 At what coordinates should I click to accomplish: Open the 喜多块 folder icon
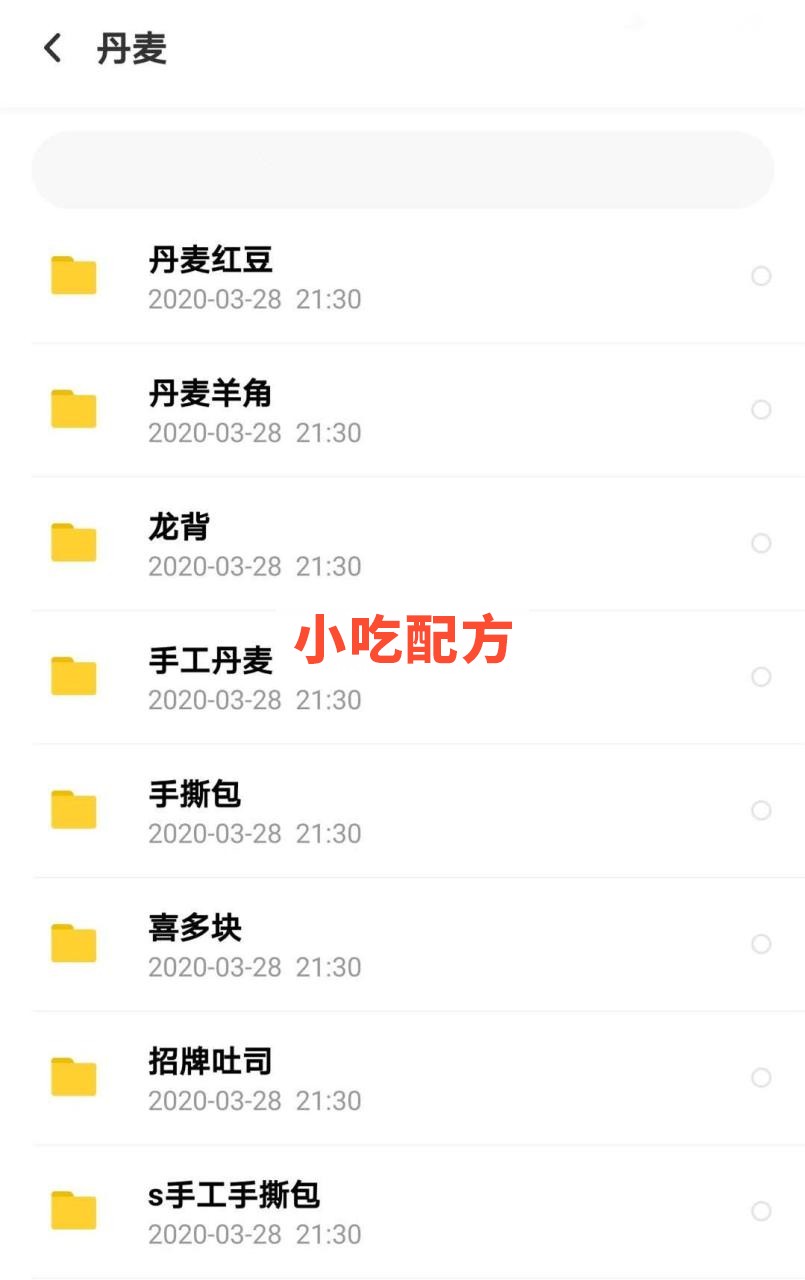pyautogui.click(x=73, y=943)
